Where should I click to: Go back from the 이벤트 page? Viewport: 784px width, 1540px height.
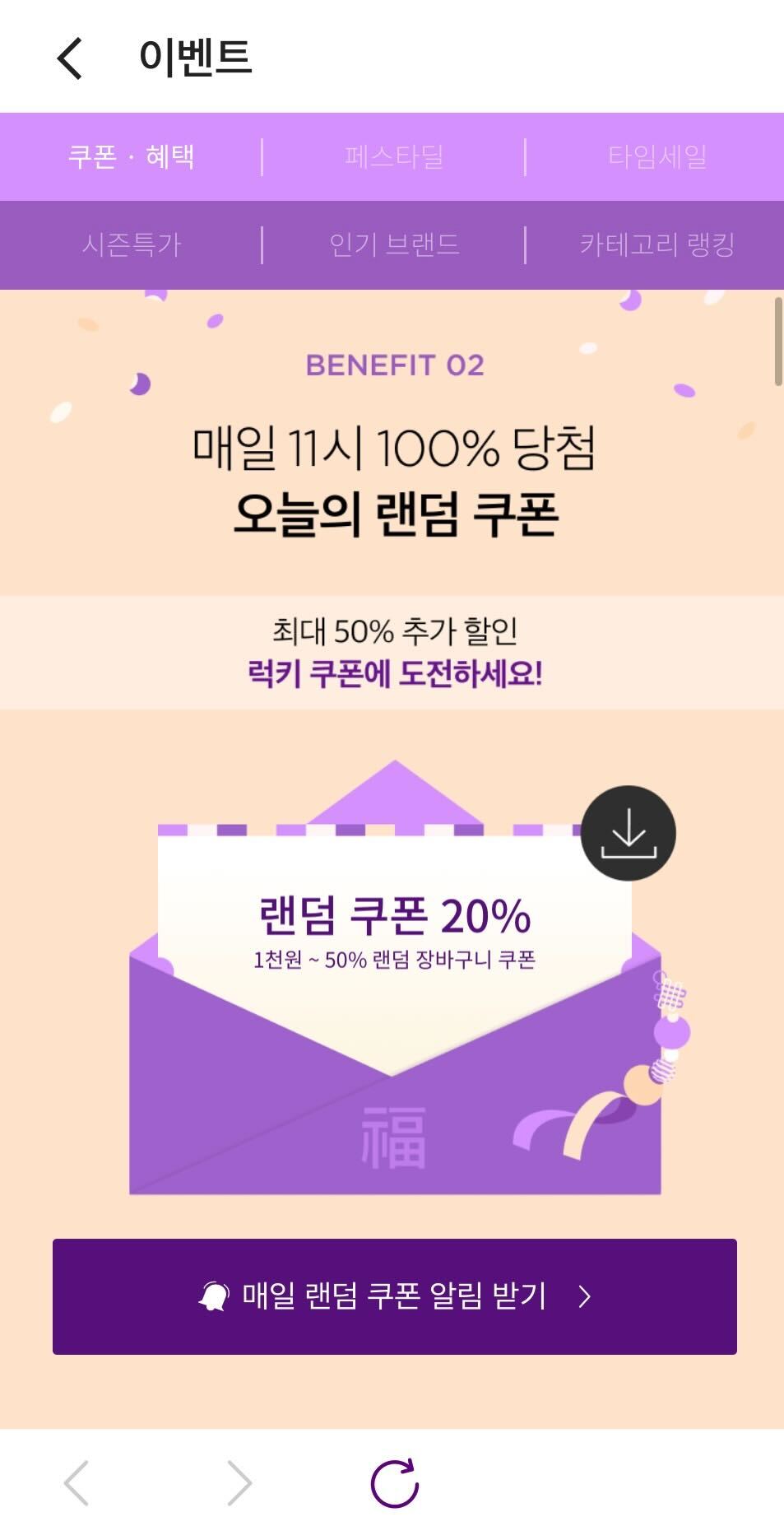pyautogui.click(x=70, y=58)
